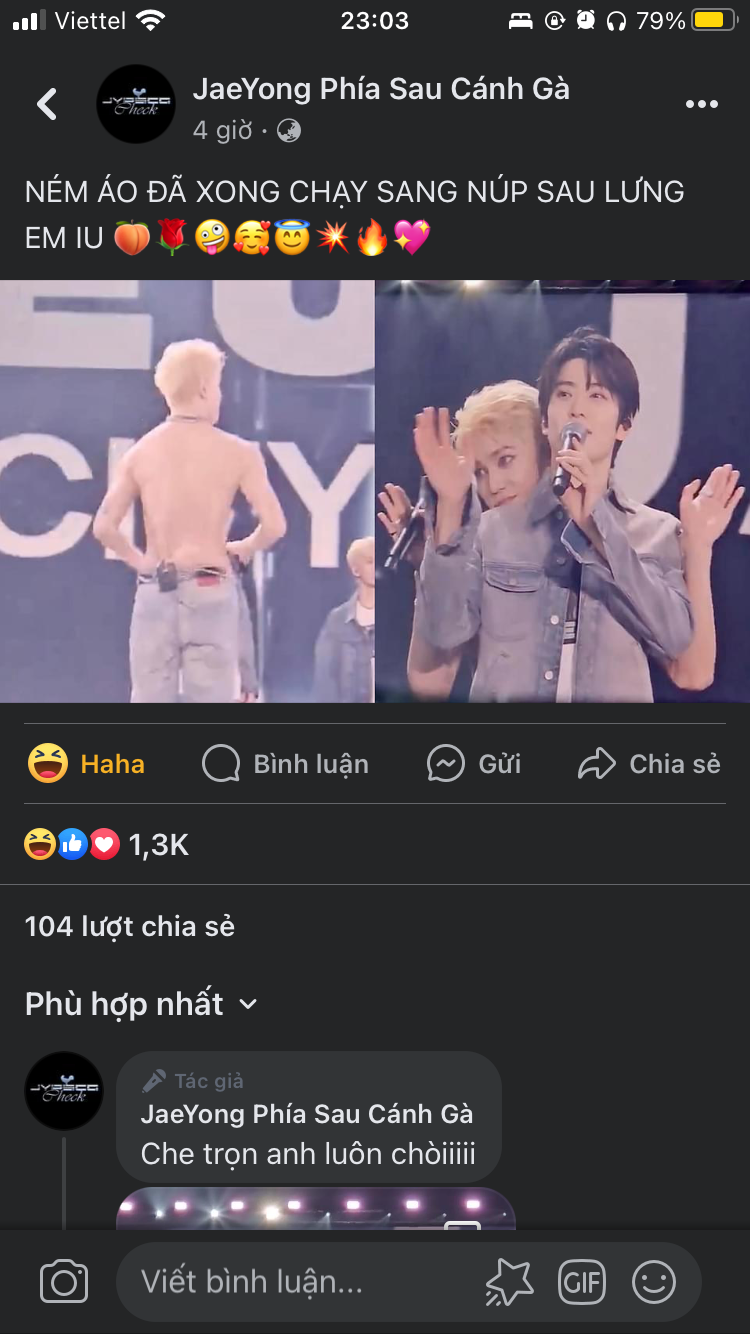View the left shirtless back photo
Viewport: 750px width, 1334px height.
pyautogui.click(x=186, y=491)
